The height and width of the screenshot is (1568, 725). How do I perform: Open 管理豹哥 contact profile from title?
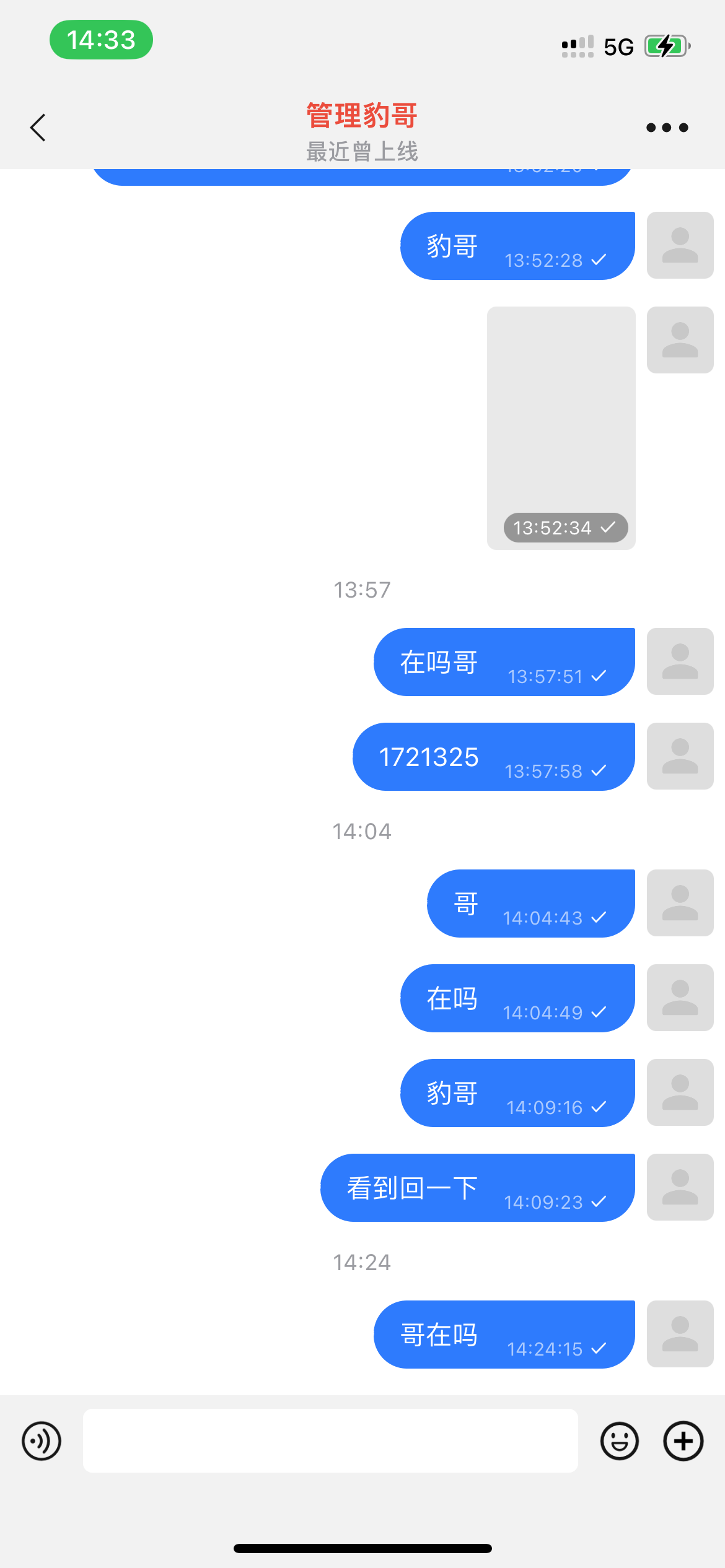point(362,116)
